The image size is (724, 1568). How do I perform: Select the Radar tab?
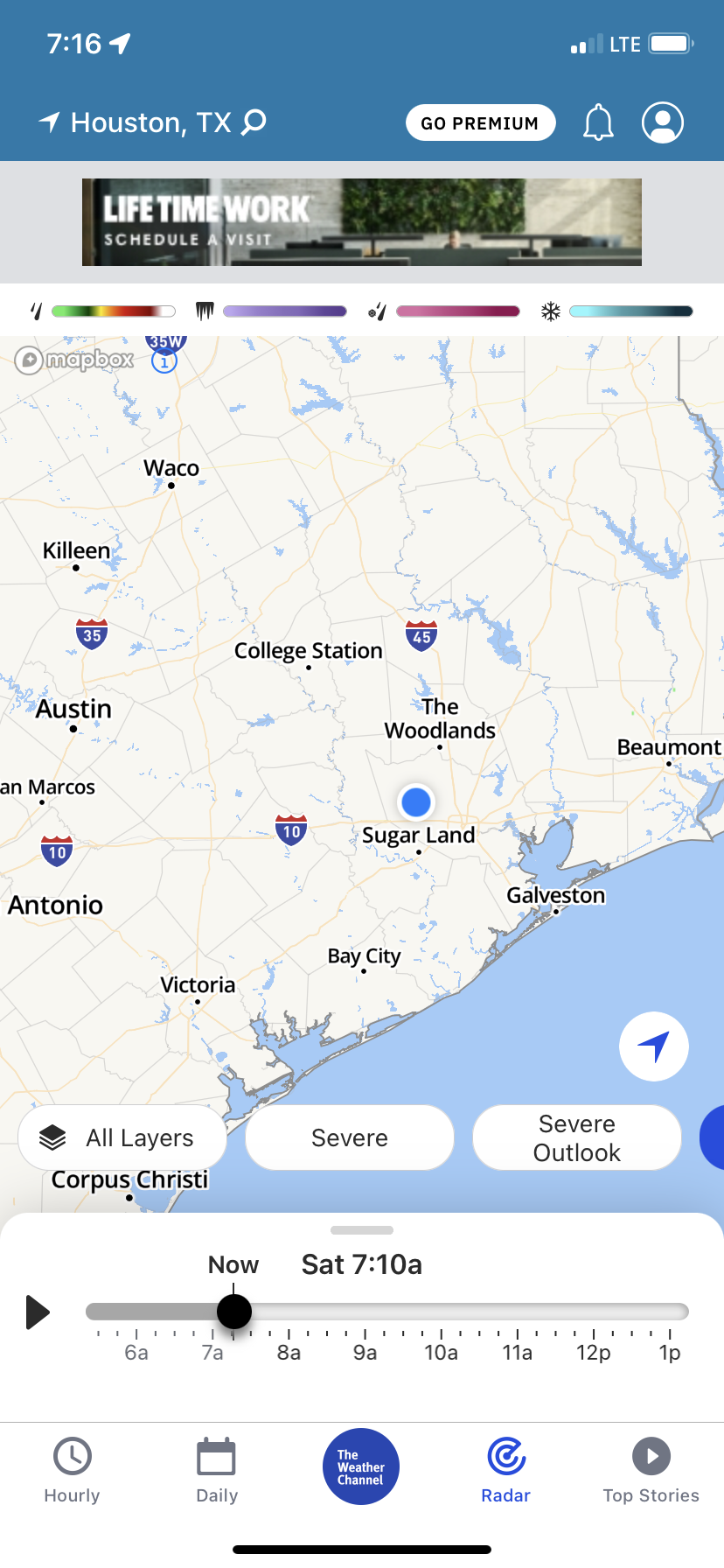[506, 1470]
